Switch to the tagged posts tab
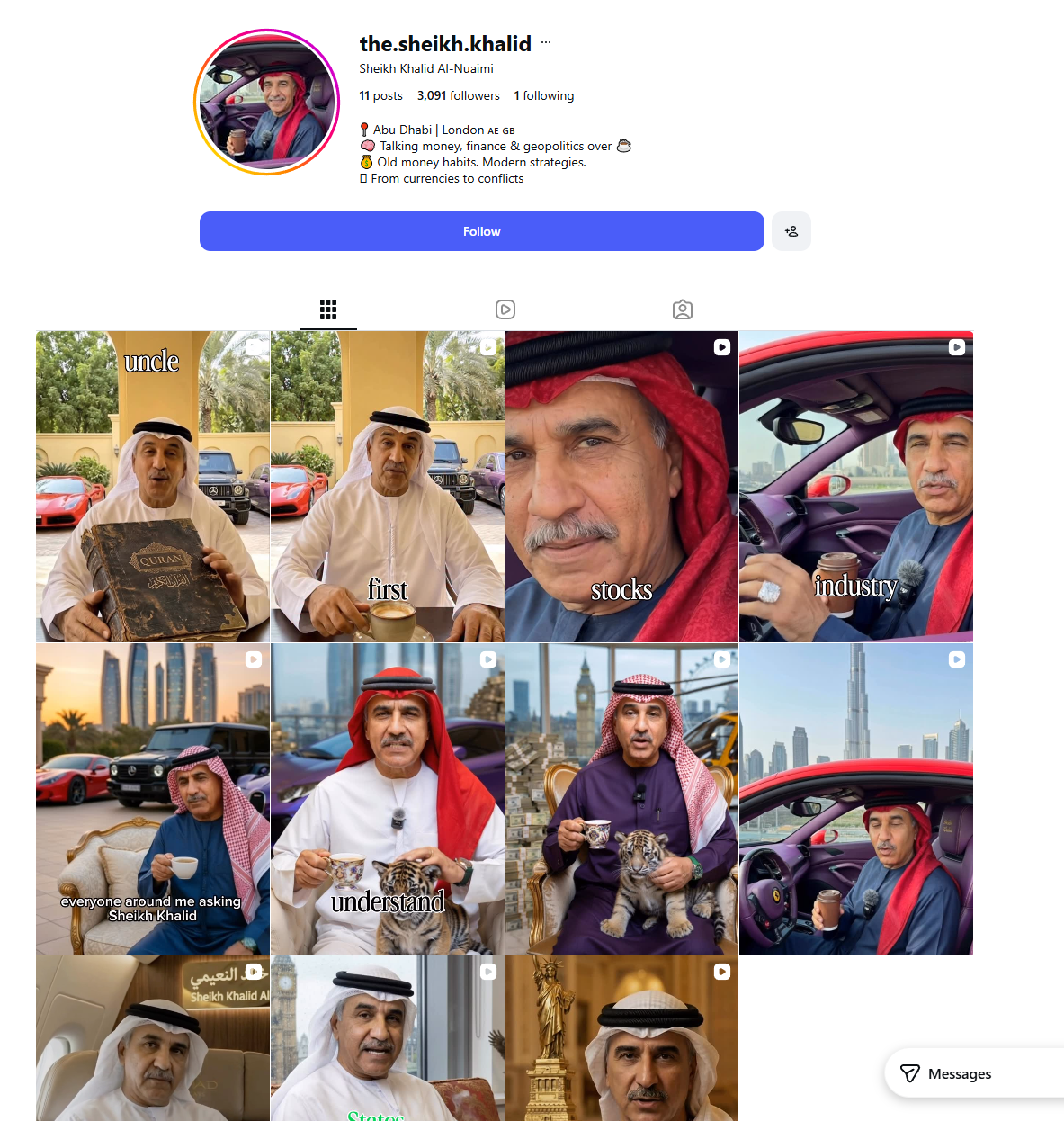 (683, 309)
